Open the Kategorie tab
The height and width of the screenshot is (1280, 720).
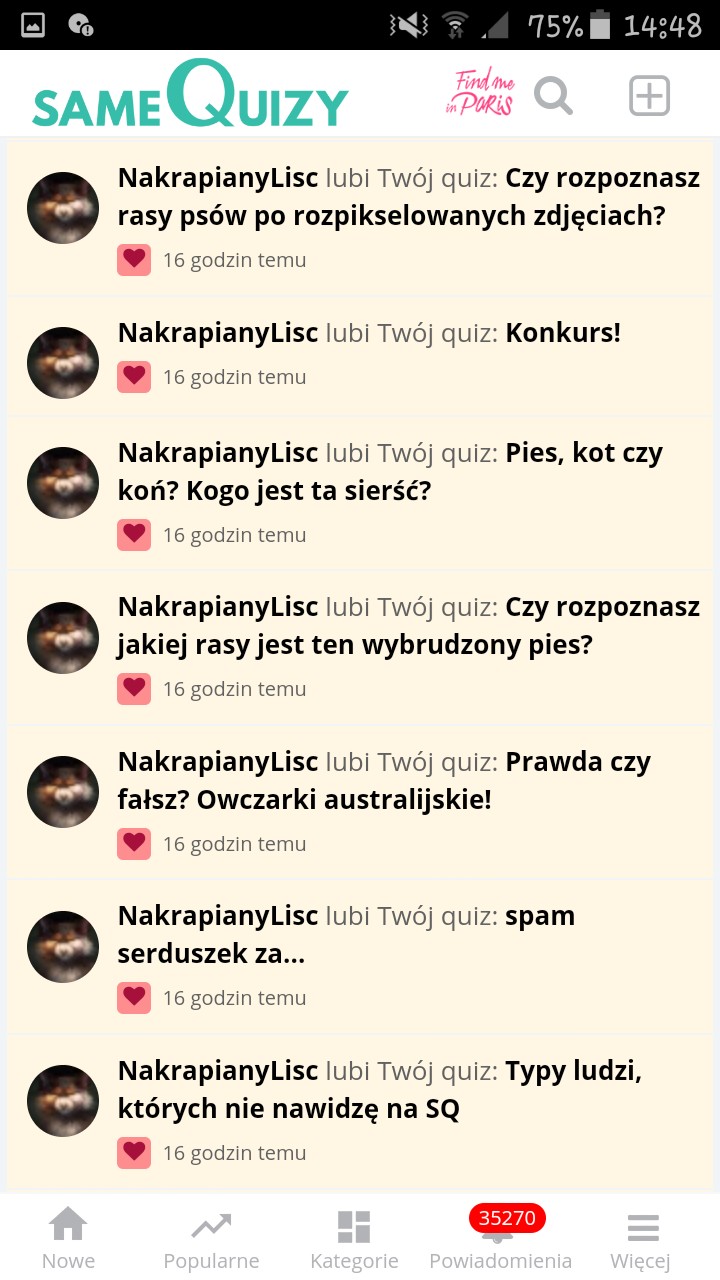[x=354, y=1238]
